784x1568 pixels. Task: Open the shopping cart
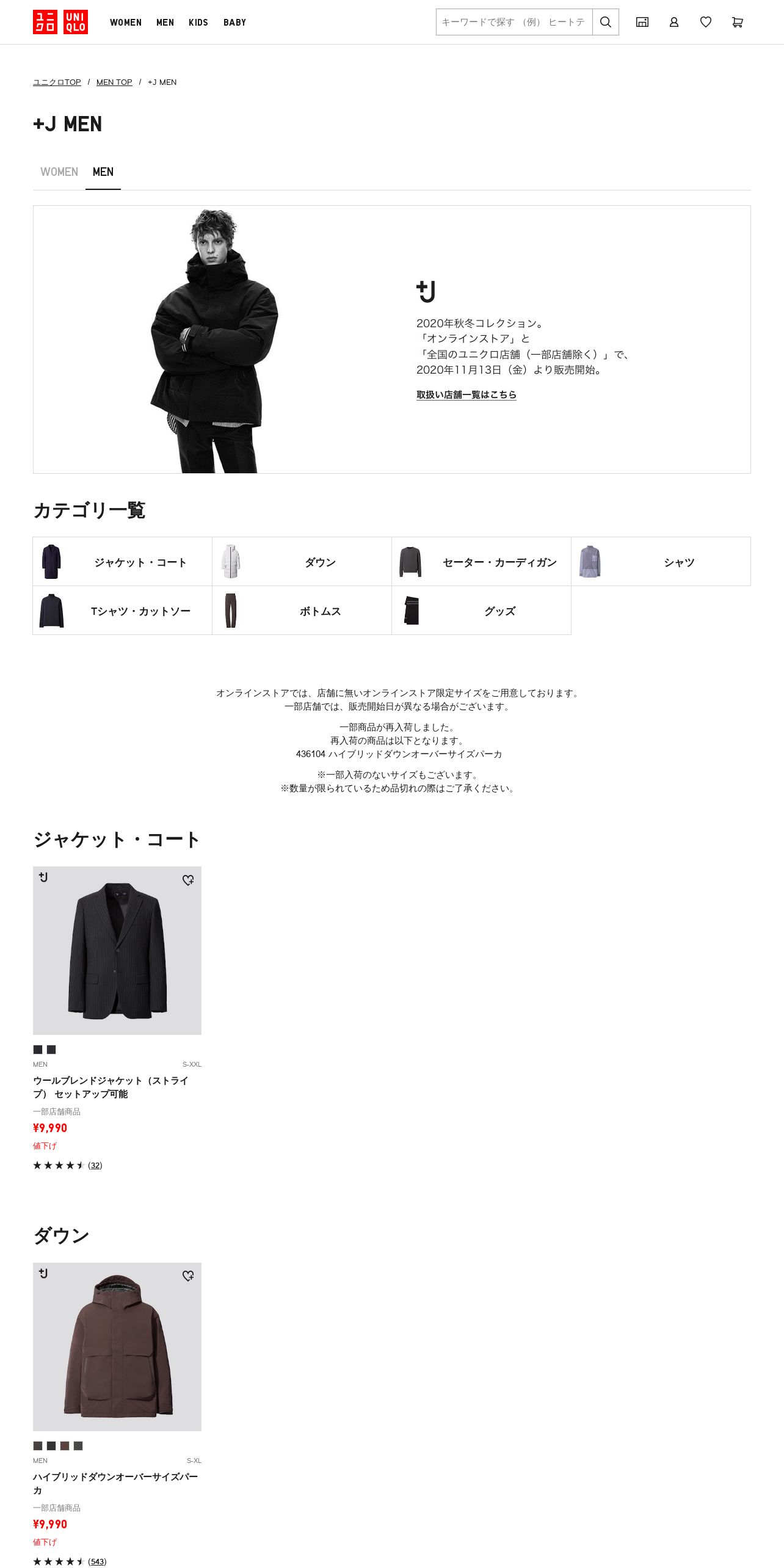(738, 22)
